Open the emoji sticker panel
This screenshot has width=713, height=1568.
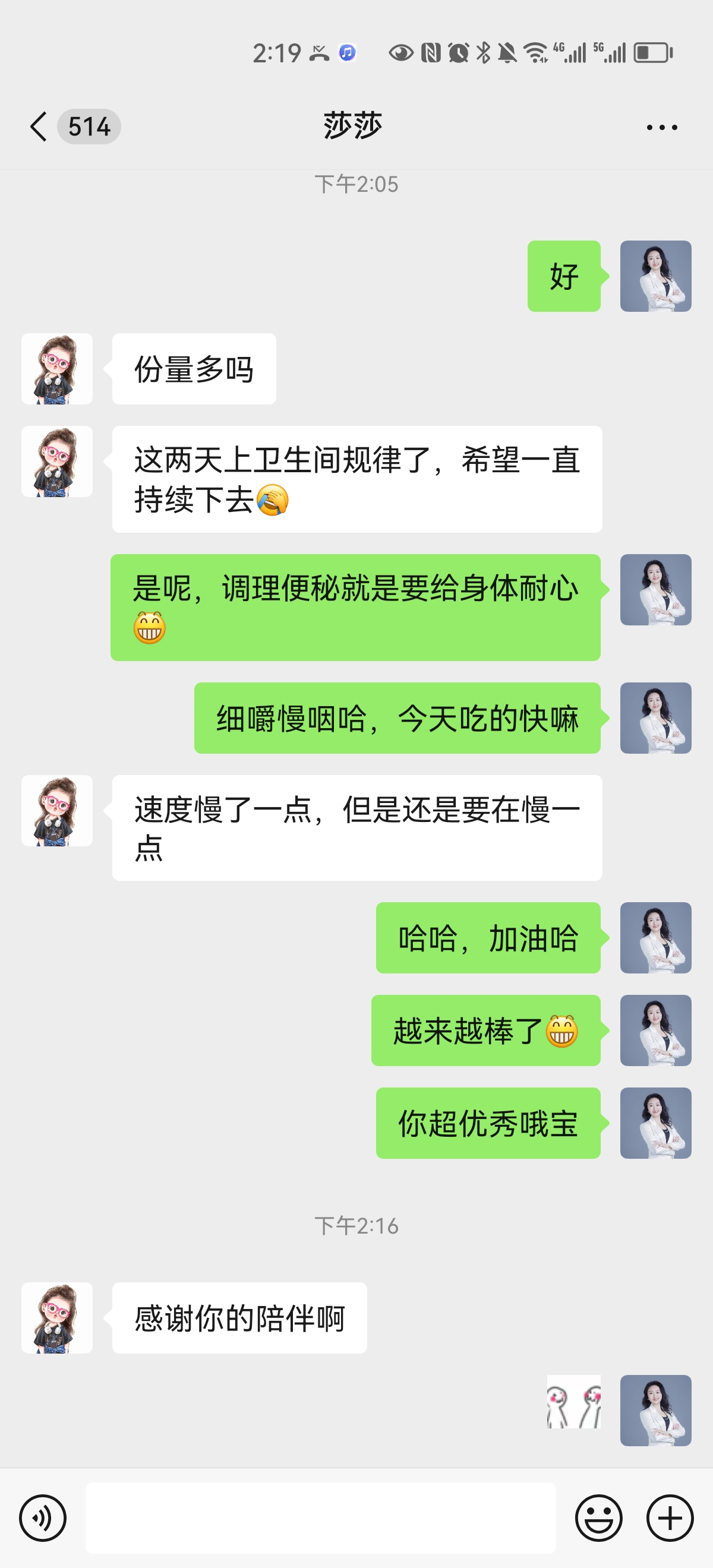pyautogui.click(x=598, y=1518)
